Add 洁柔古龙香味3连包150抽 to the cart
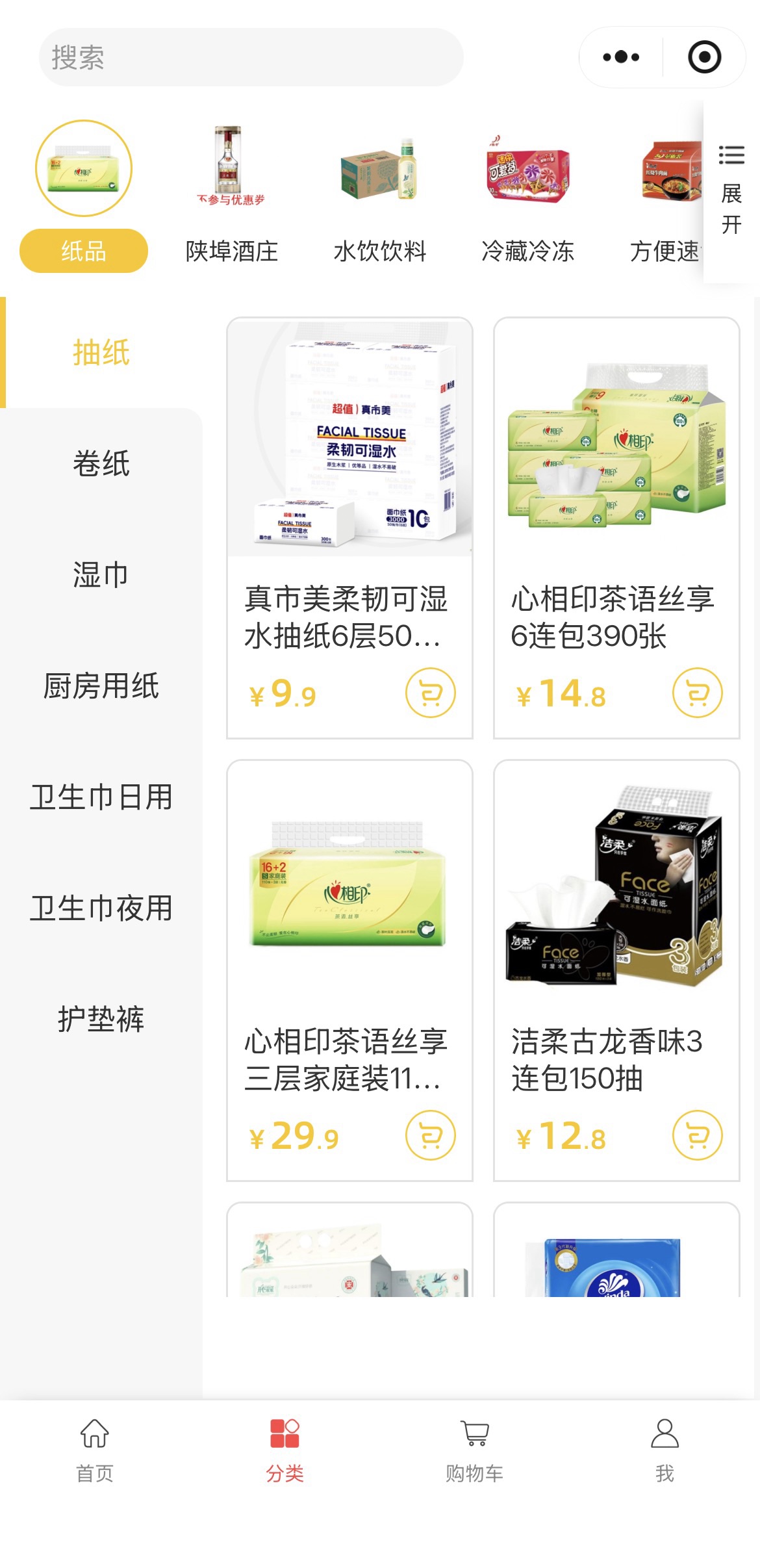Screen dimensions: 760x1568 698,1135
